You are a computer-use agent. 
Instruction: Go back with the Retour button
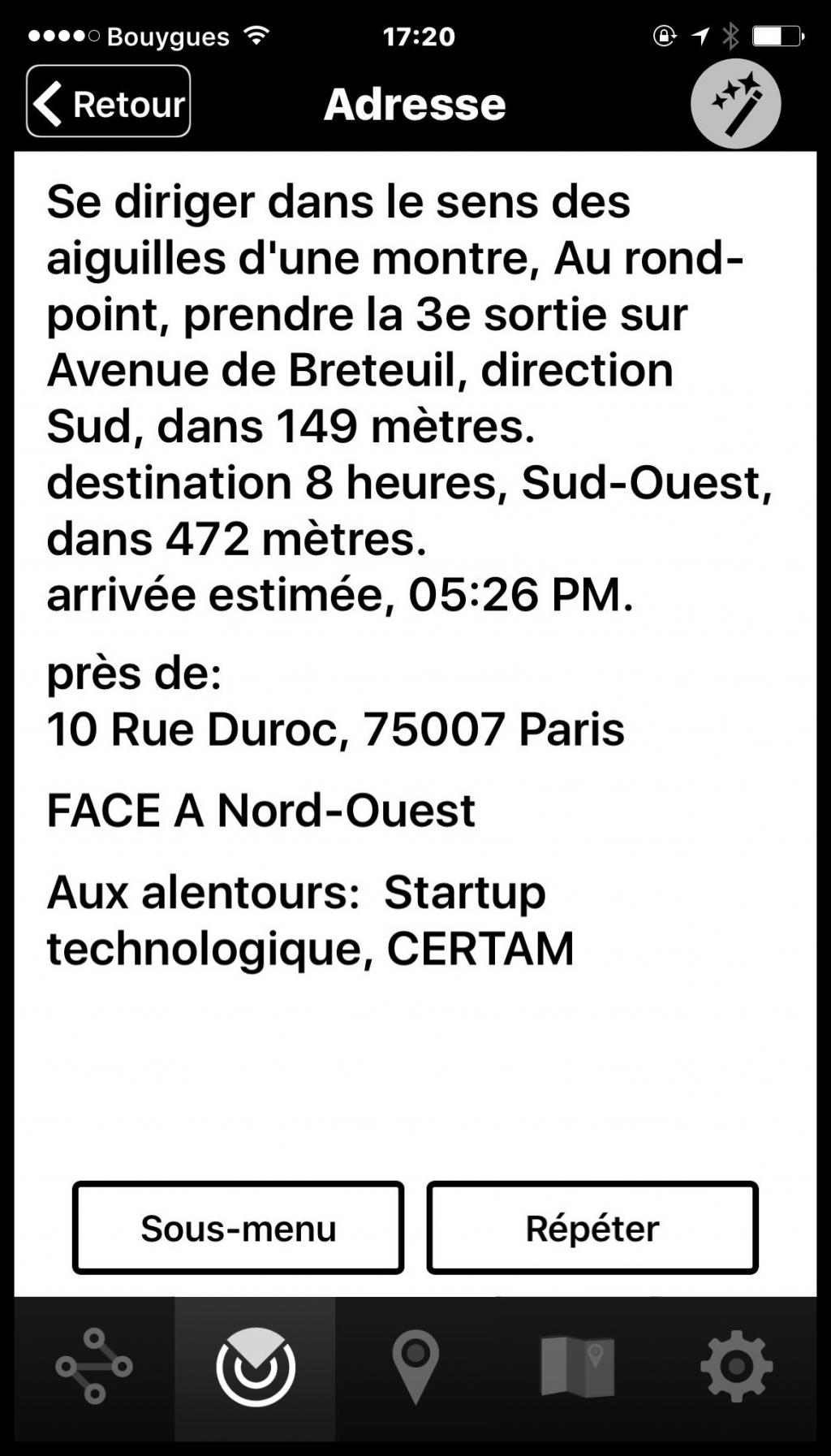(x=108, y=102)
